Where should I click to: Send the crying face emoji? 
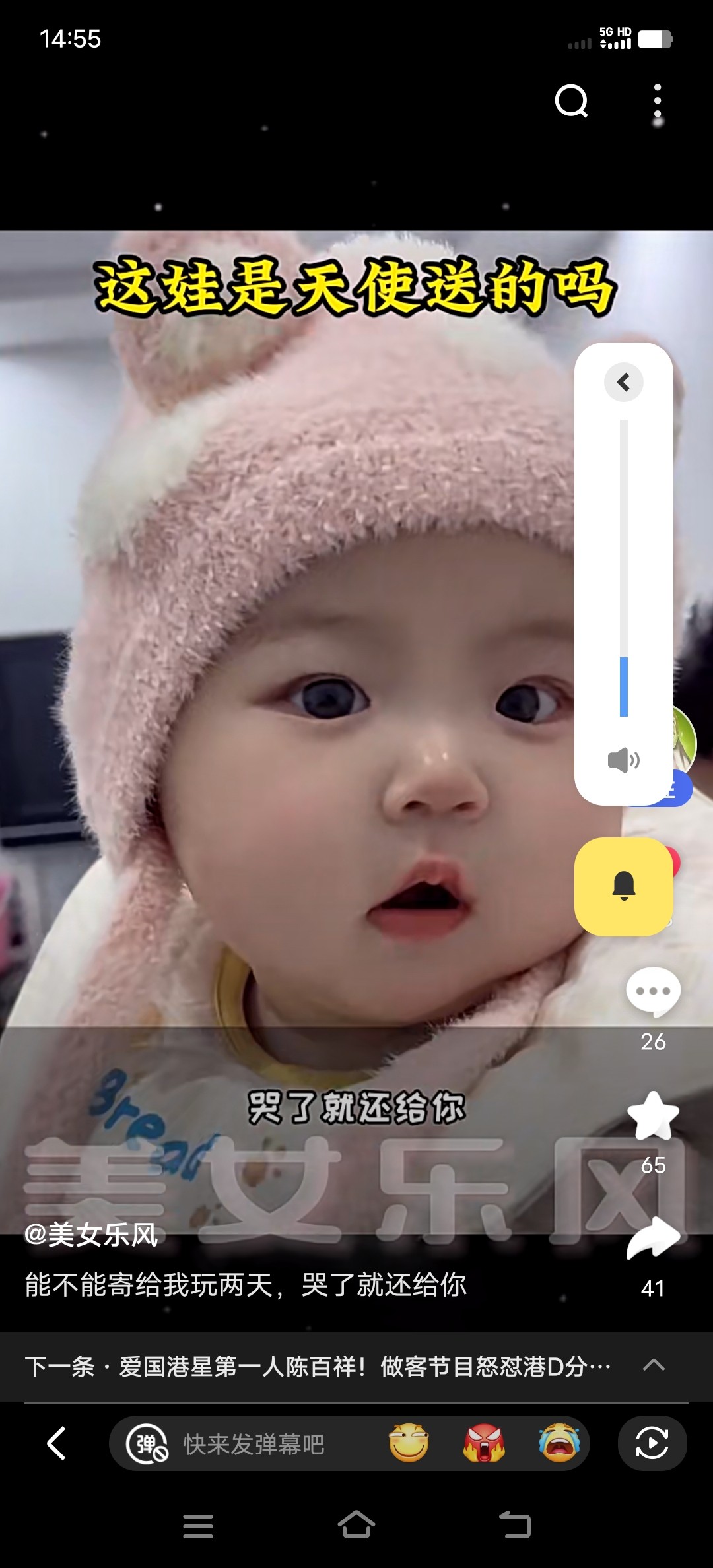[x=559, y=1443]
